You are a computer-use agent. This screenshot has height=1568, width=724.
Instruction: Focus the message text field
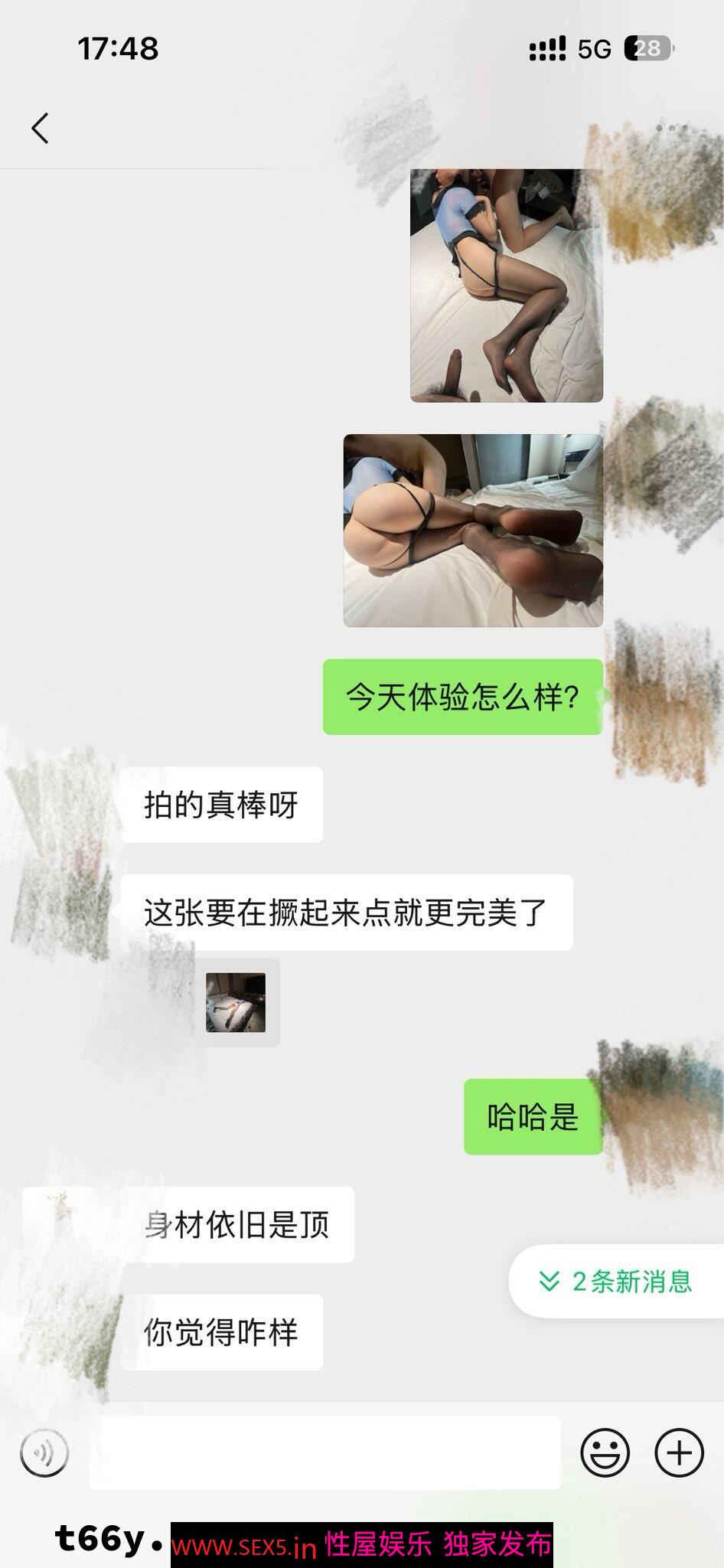coord(324,1452)
